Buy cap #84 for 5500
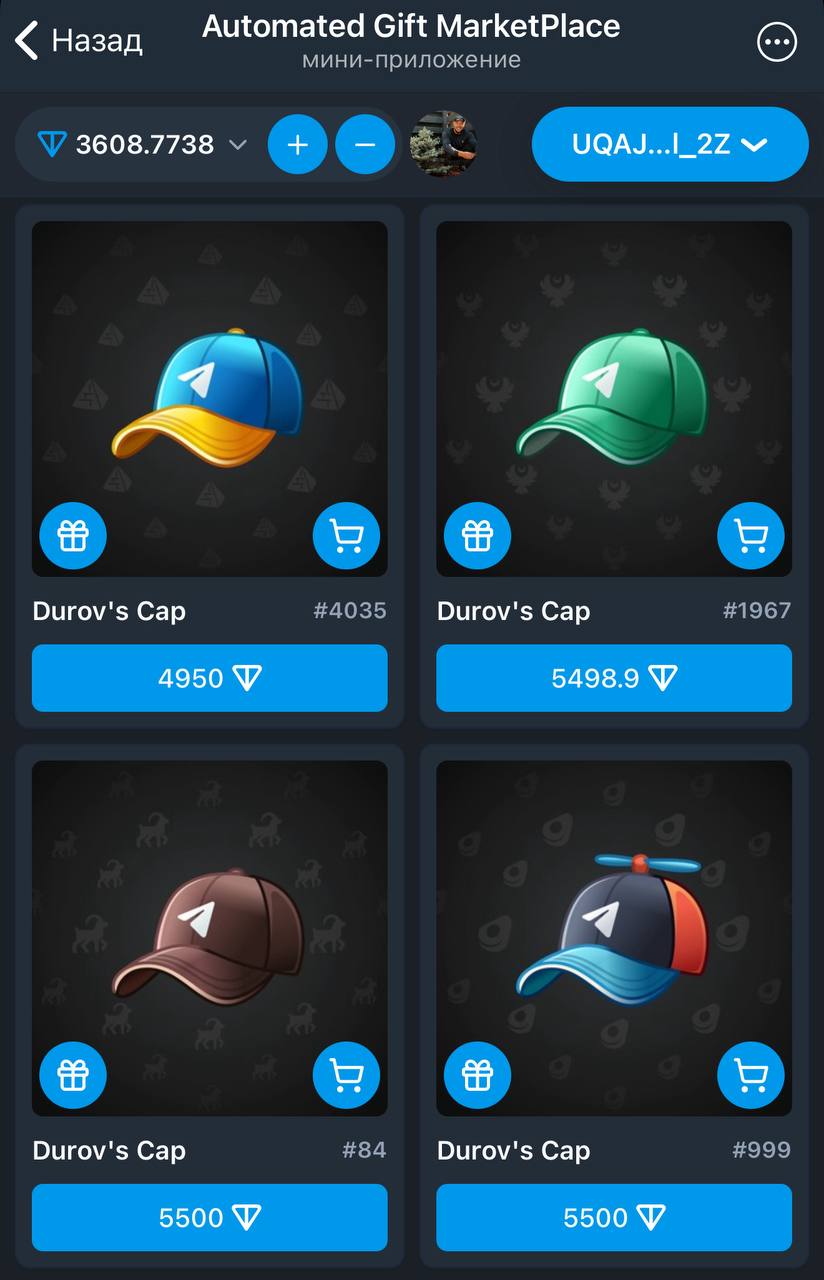 point(209,1217)
